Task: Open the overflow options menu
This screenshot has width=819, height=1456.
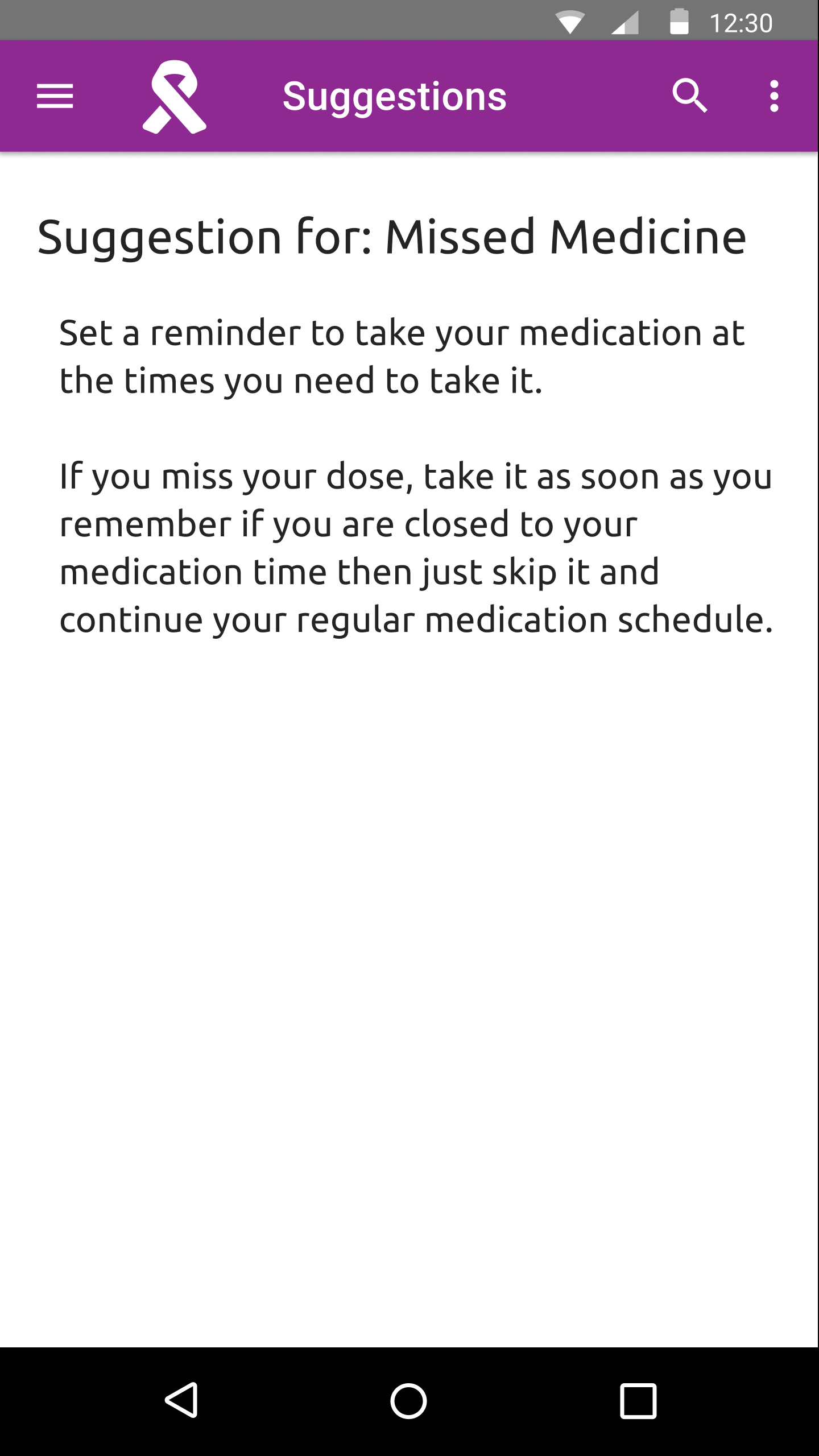Action: 773,96
